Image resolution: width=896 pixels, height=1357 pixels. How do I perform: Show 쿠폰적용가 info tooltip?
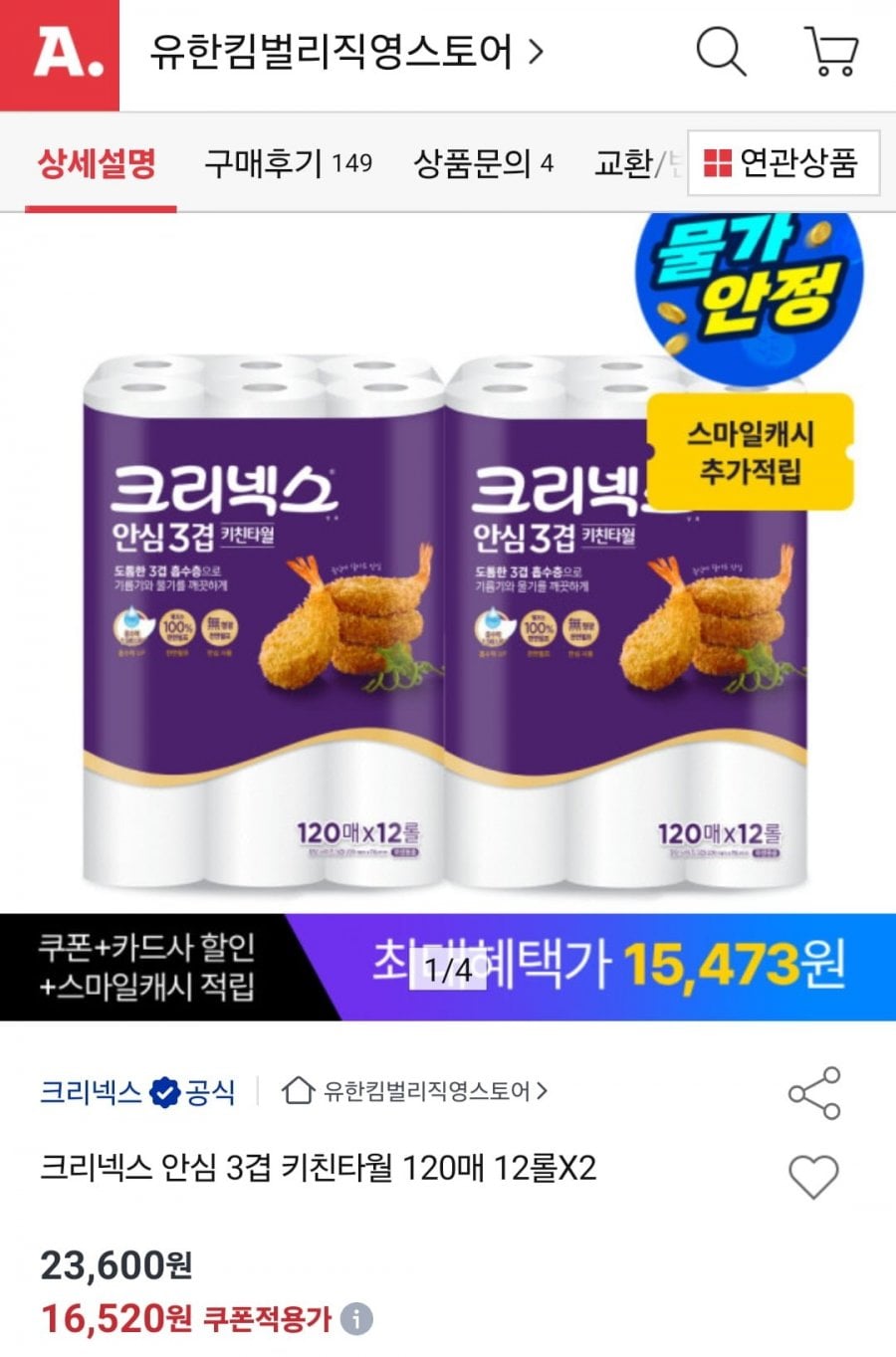356,1320
